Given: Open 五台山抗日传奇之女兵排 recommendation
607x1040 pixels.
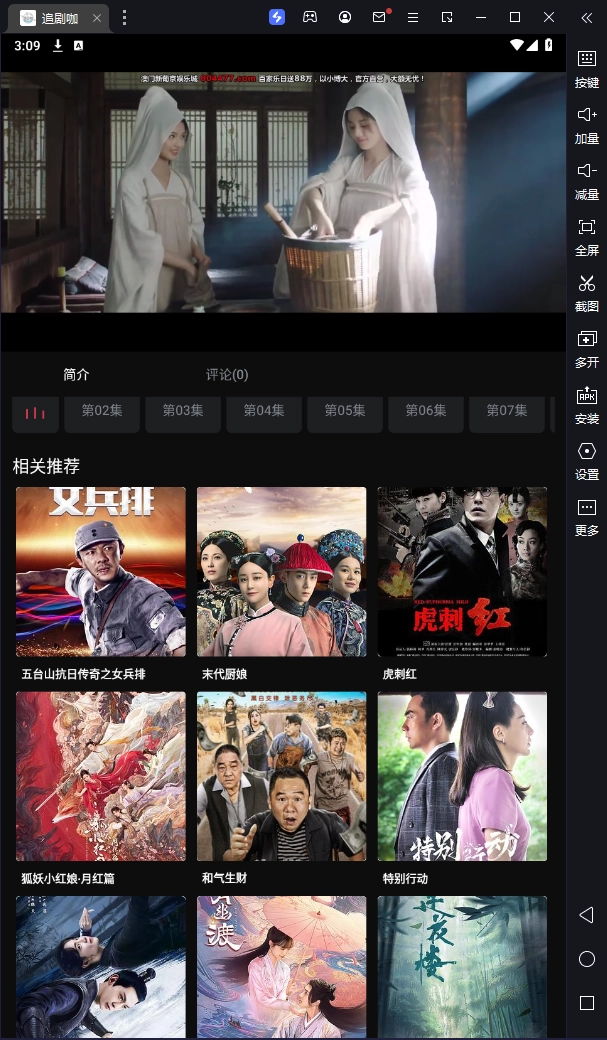Looking at the screenshot, I should click(x=101, y=572).
